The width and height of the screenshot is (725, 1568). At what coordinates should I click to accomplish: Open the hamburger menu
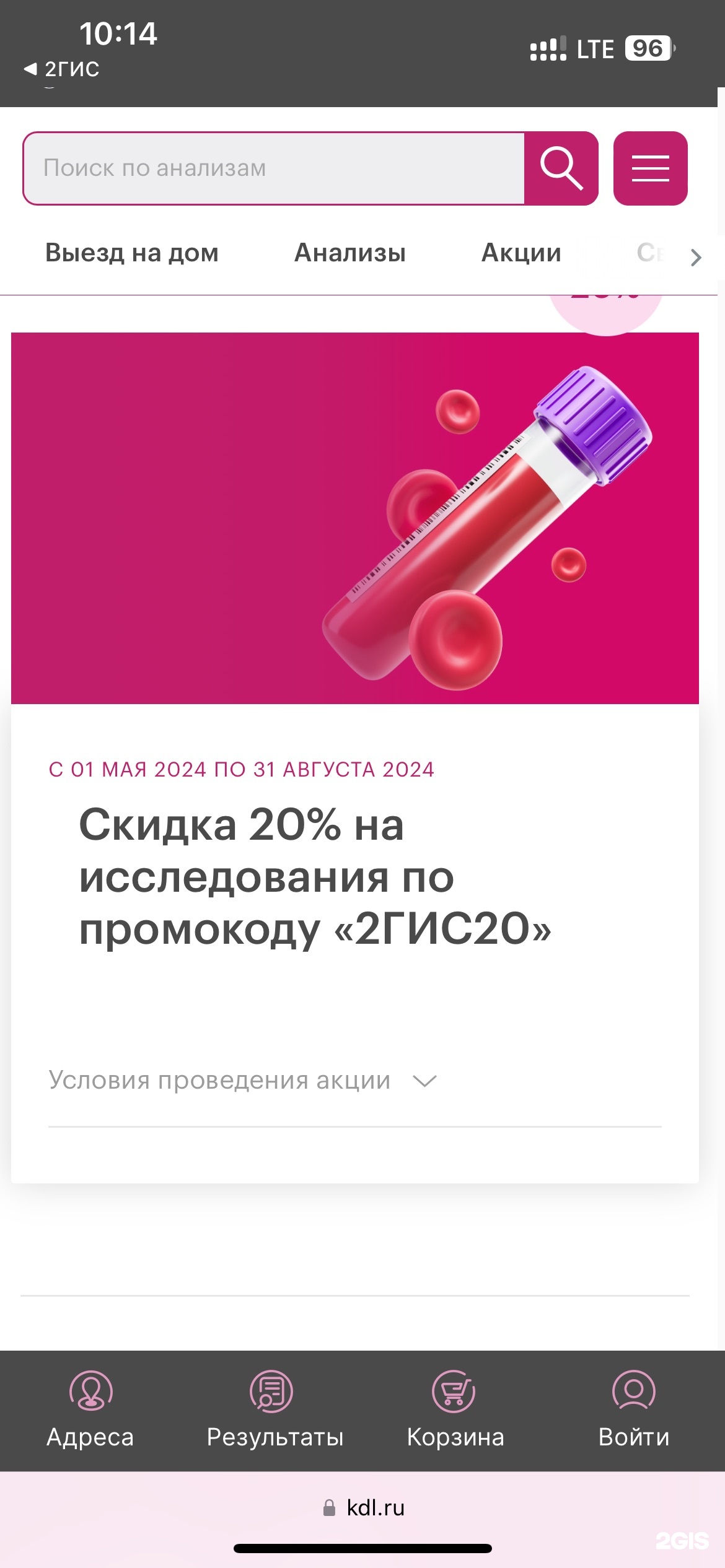click(650, 168)
